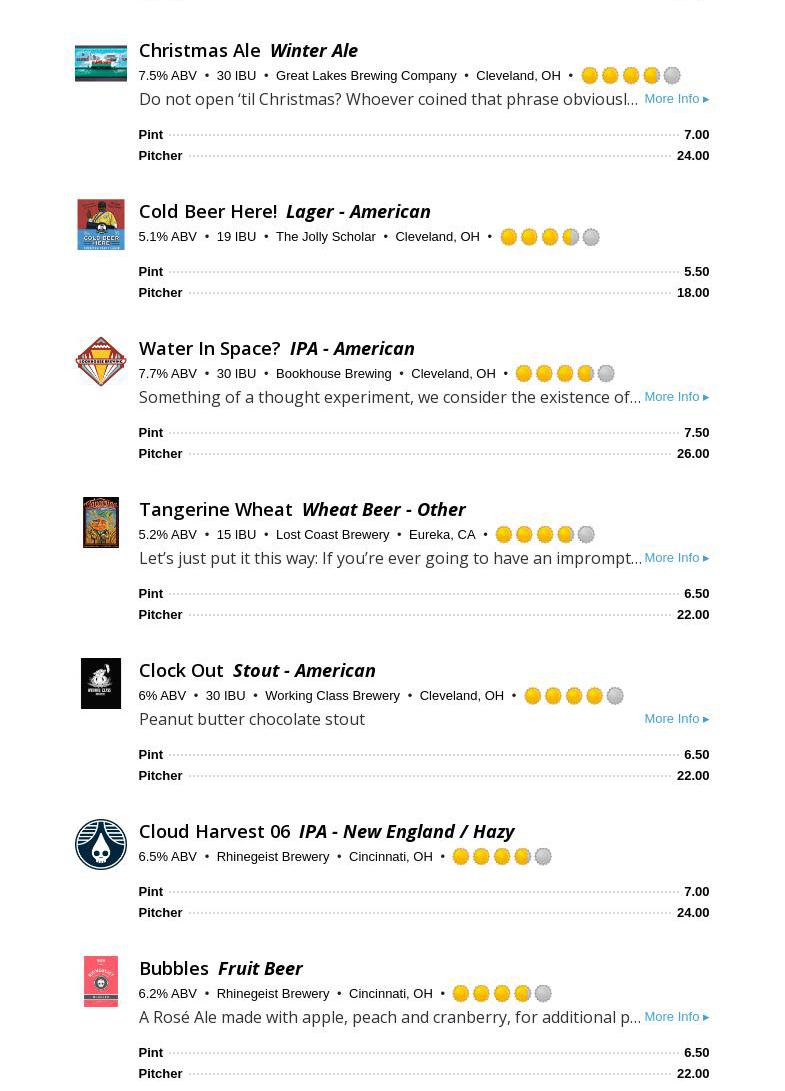Open the Tangerine Wheat beer title
This screenshot has width=785, height=1091.
(216, 509)
